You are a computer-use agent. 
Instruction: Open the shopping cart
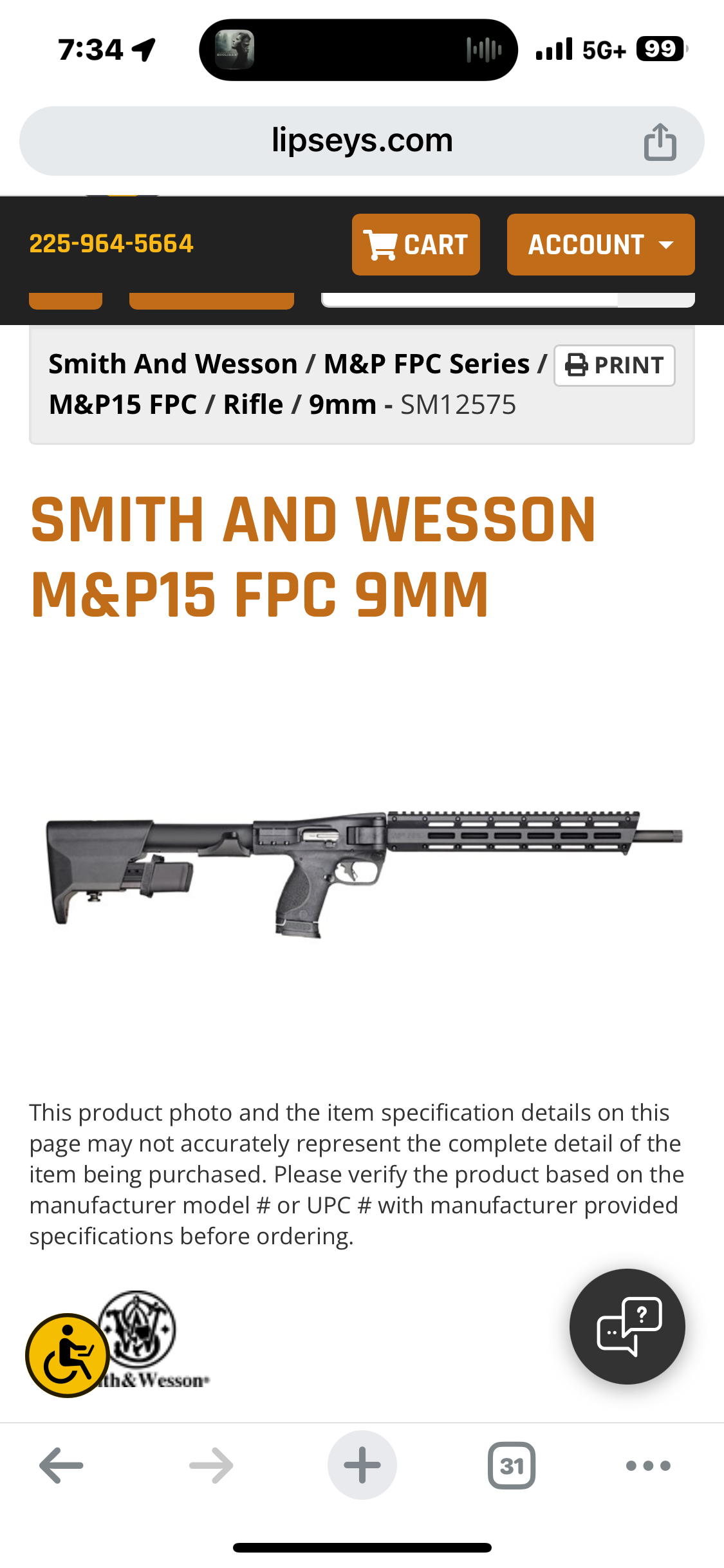click(x=416, y=245)
